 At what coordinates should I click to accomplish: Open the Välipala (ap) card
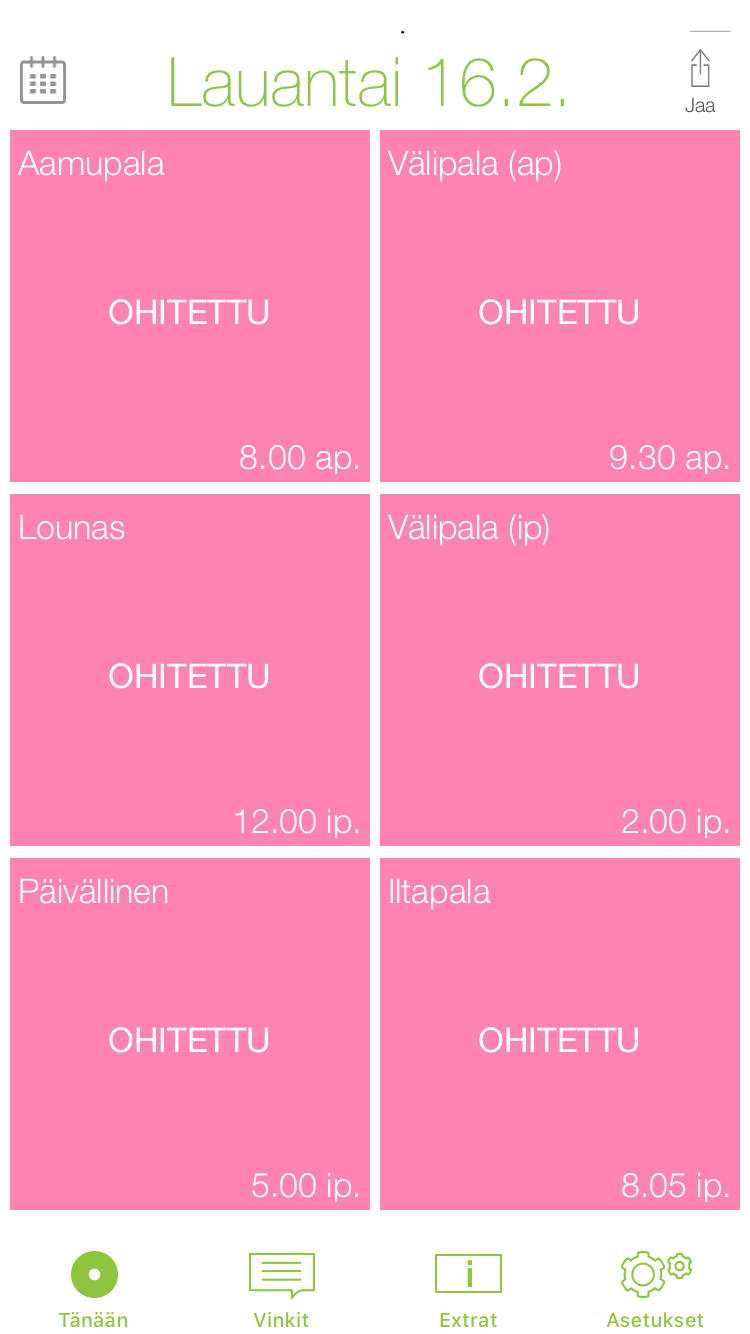(560, 306)
